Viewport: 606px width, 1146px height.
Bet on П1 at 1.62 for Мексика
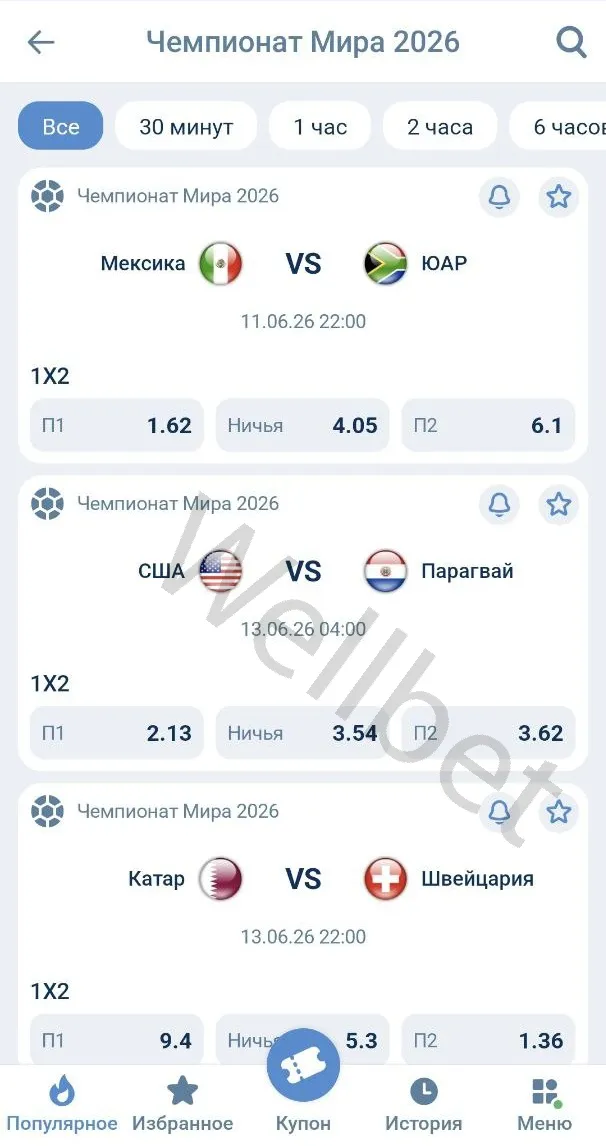(x=117, y=425)
